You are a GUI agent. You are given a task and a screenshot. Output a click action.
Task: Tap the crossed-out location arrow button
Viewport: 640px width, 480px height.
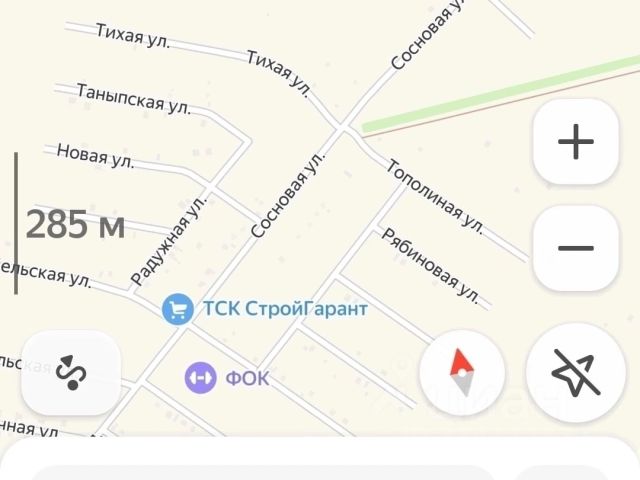point(575,373)
